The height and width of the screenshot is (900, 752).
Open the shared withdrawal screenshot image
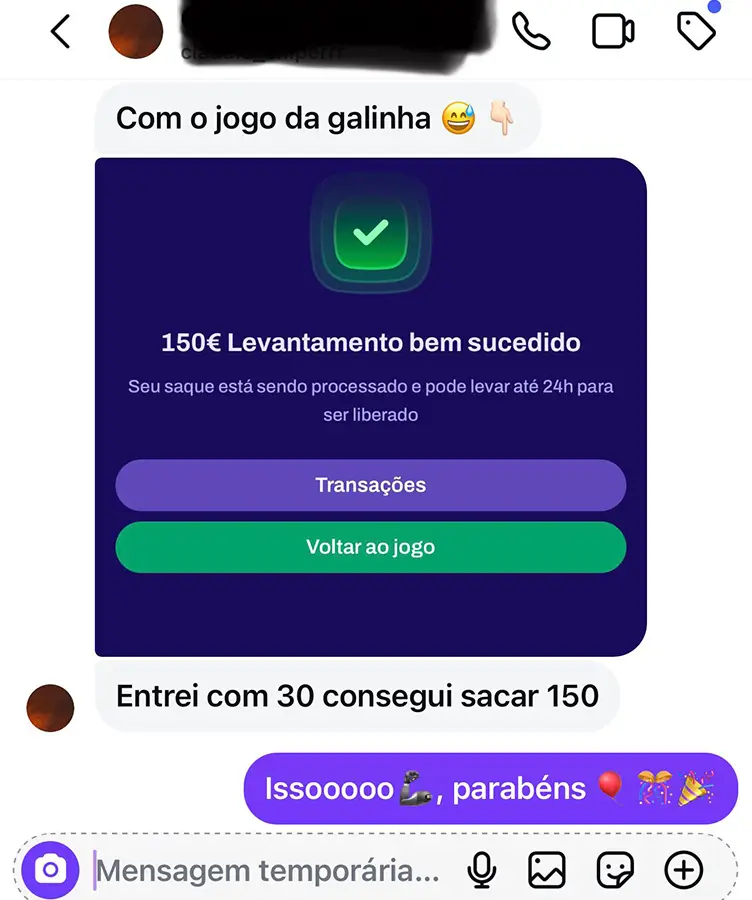tap(370, 407)
